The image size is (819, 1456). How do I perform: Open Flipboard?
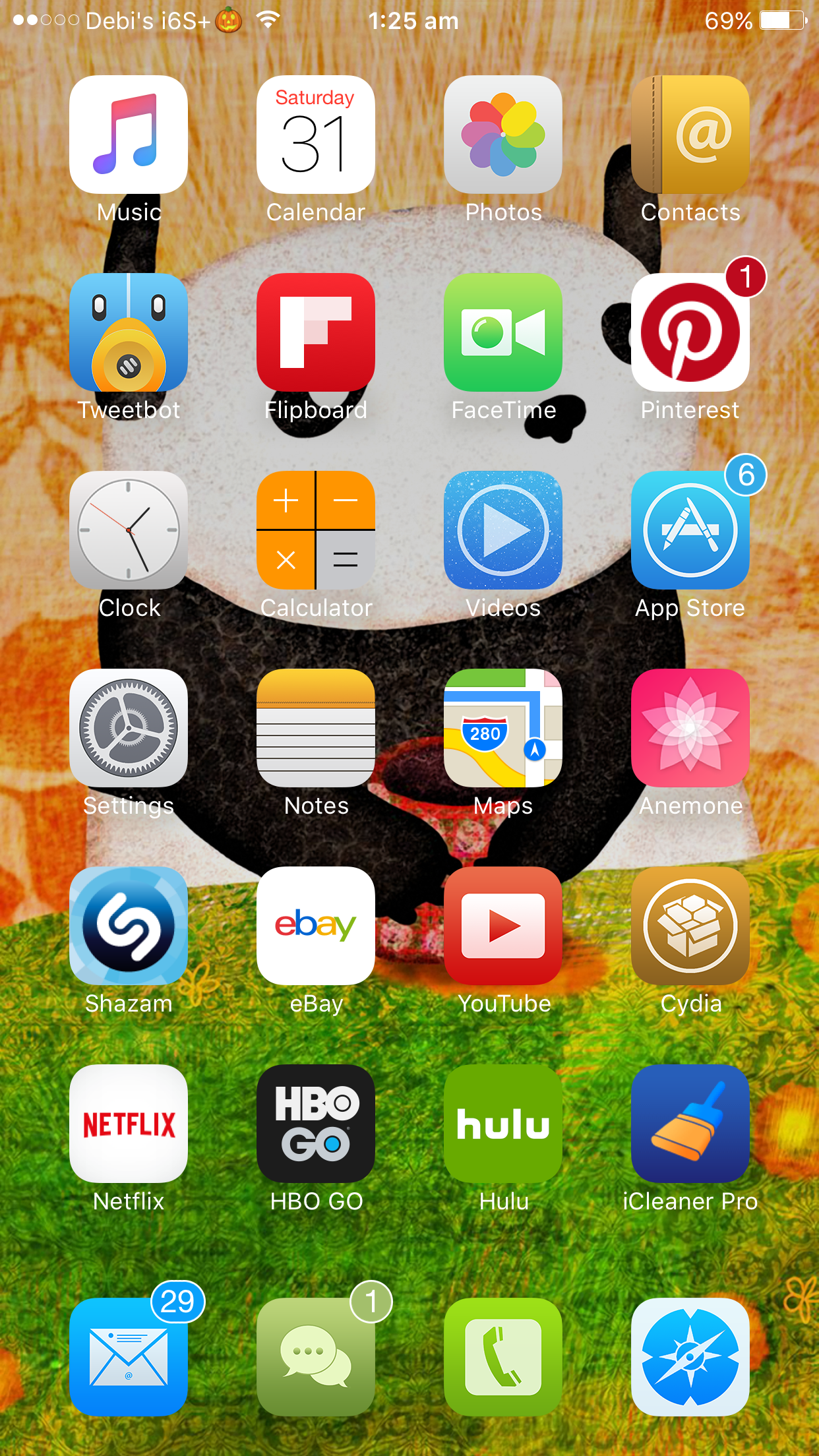pos(316,332)
